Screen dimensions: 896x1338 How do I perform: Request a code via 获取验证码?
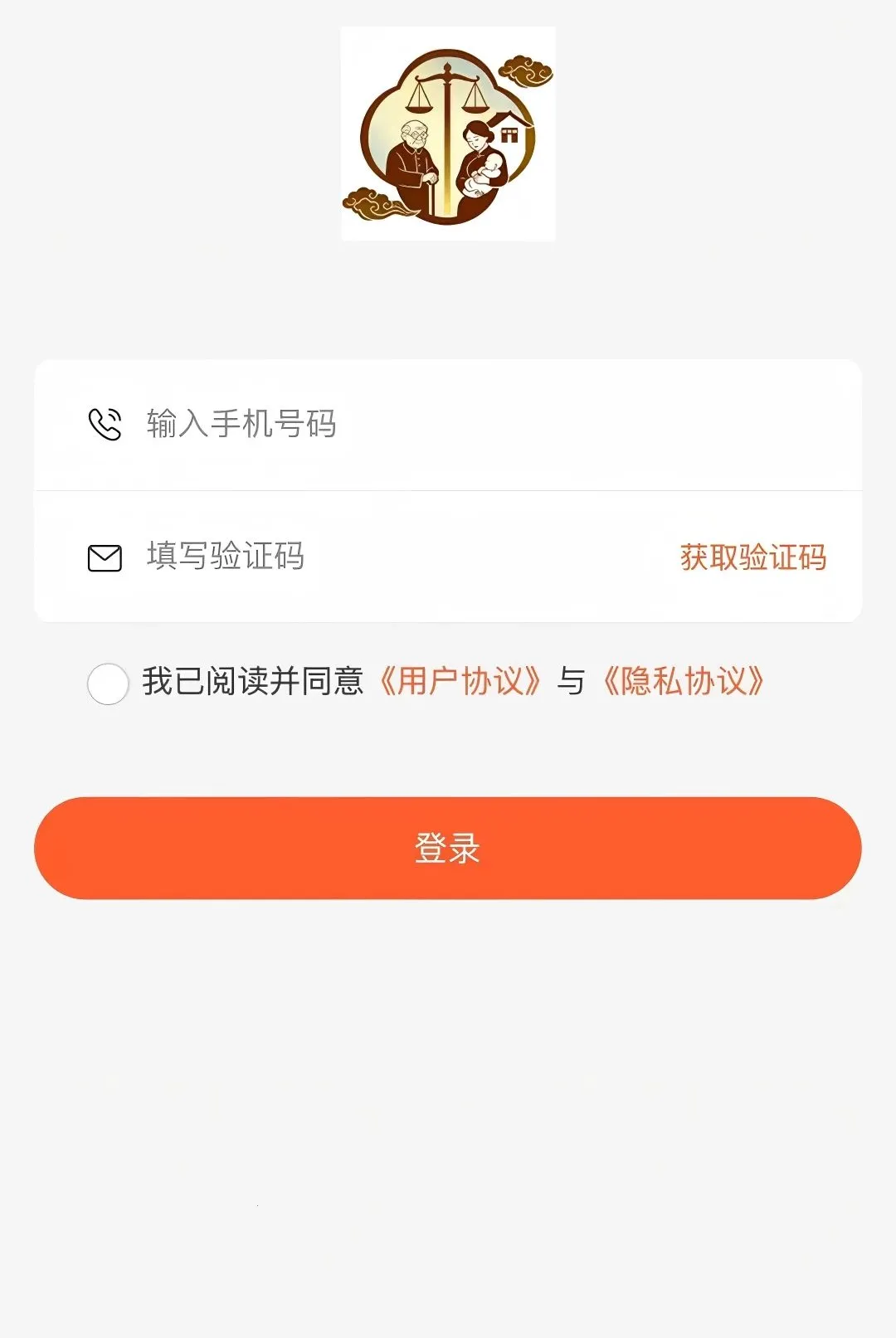[x=753, y=557]
